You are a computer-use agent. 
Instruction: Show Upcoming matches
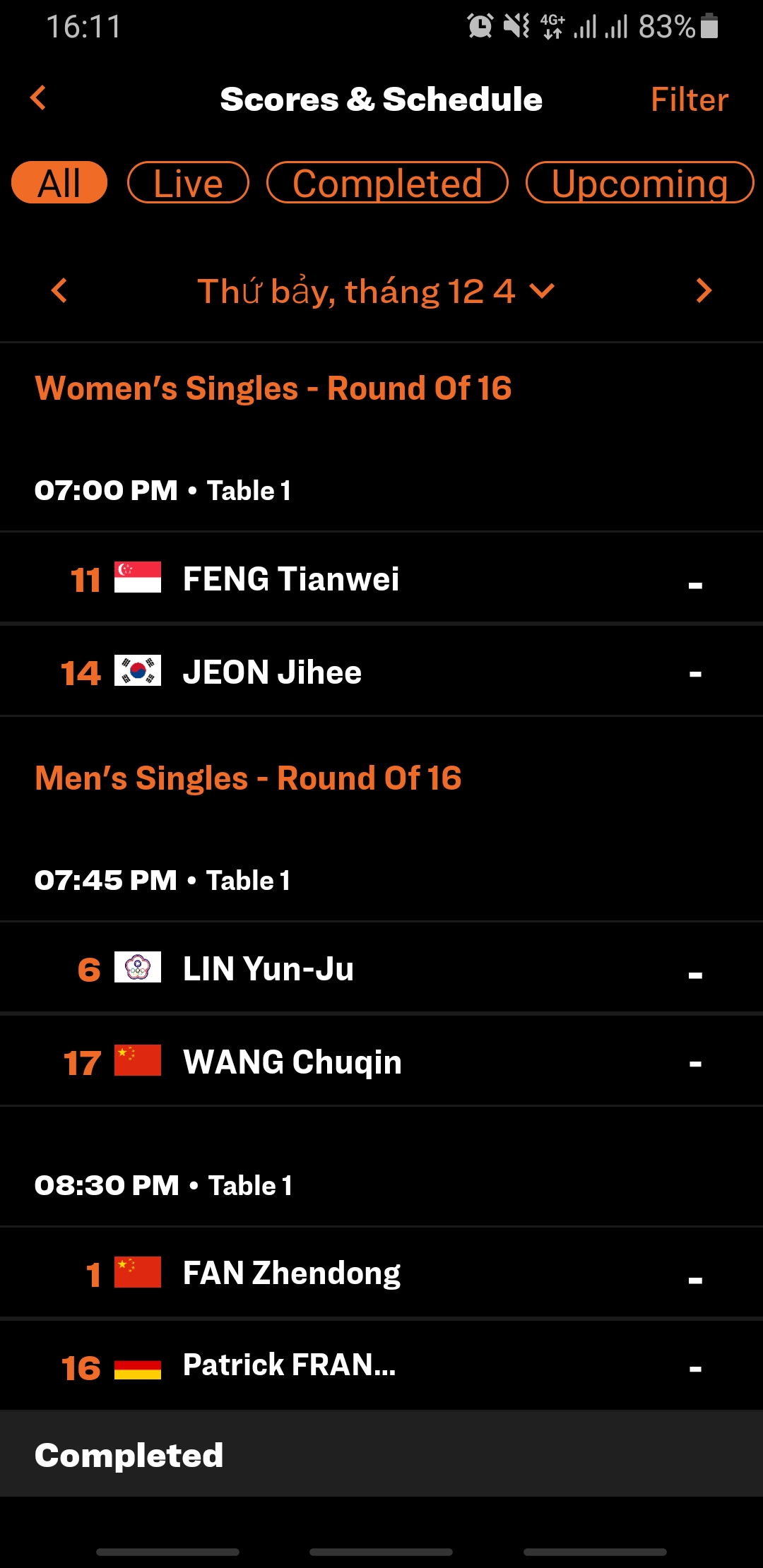click(x=639, y=183)
